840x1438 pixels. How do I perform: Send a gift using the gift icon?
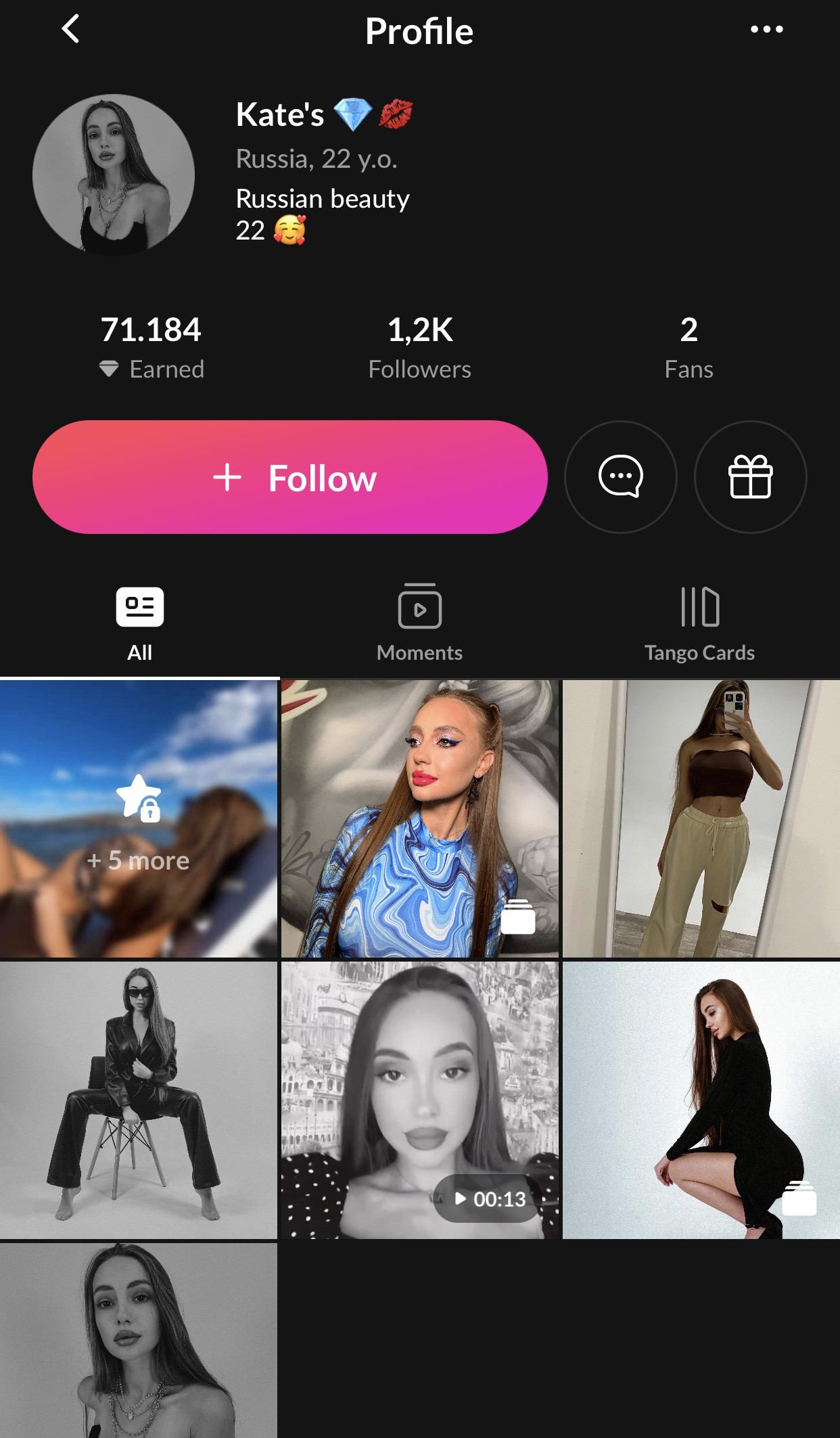(750, 477)
